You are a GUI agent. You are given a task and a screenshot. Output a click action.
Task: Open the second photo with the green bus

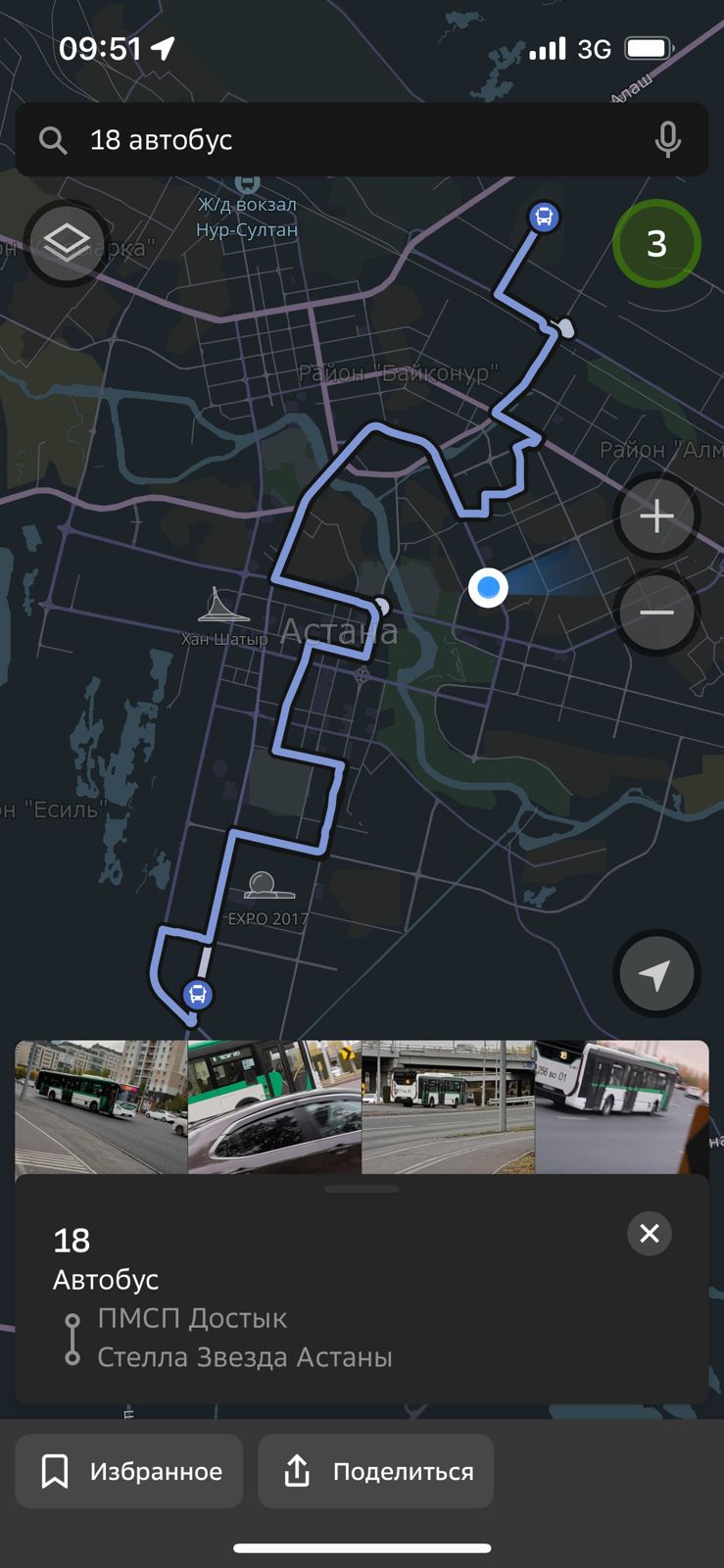coord(274,1106)
